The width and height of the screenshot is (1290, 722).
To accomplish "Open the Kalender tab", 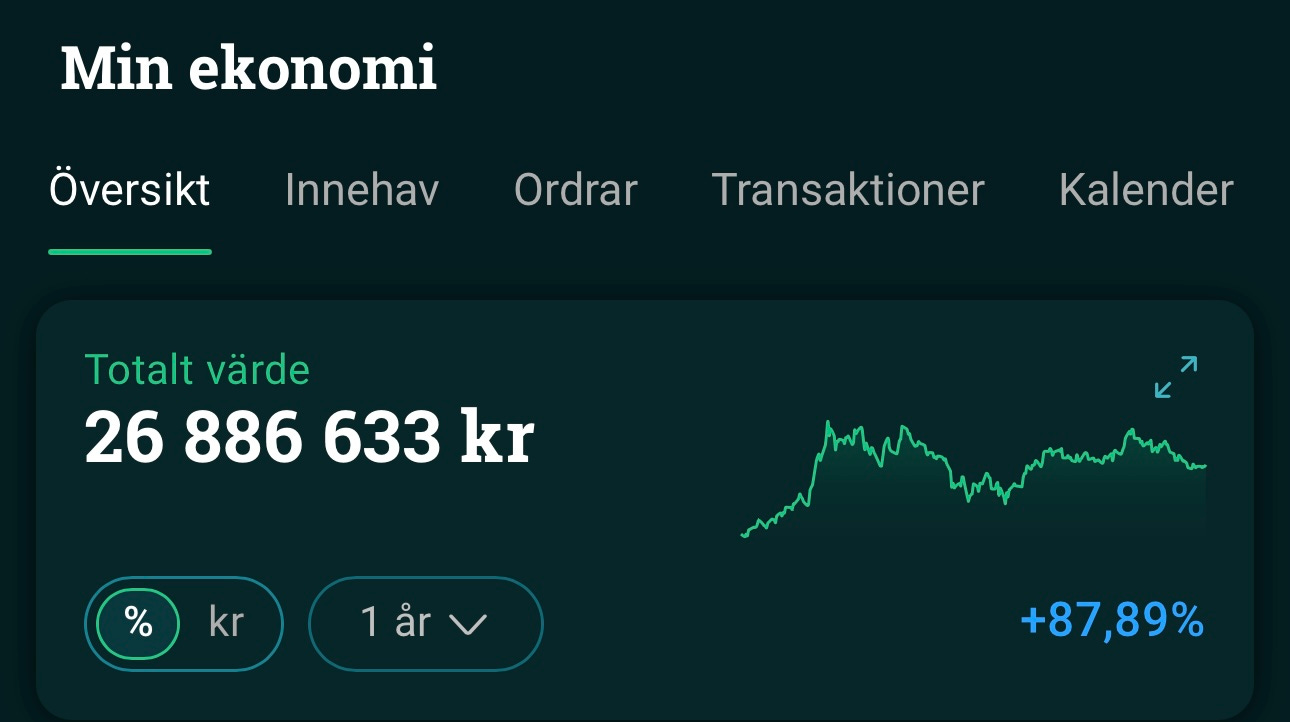I will pyautogui.click(x=1145, y=190).
